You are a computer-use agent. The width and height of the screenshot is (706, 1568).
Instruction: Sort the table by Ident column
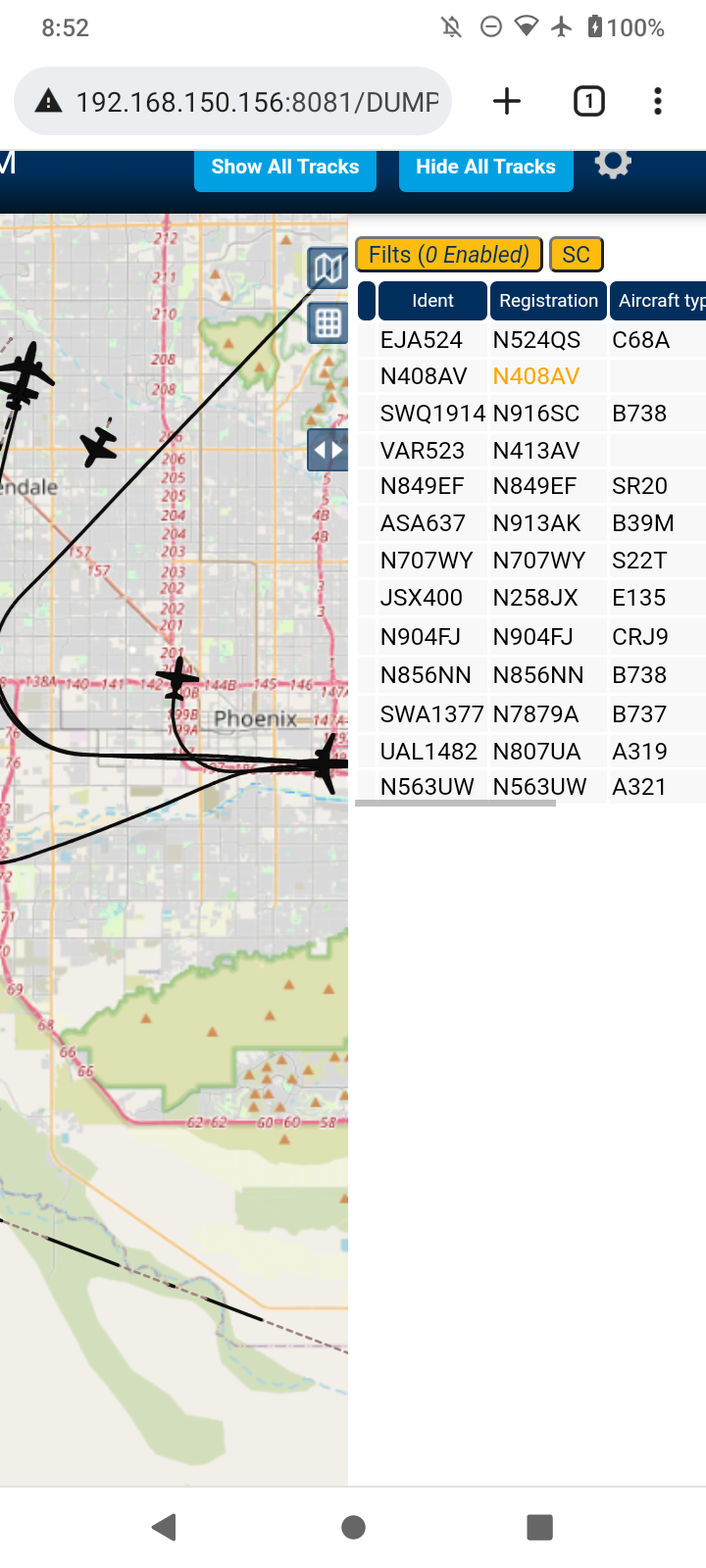pyautogui.click(x=432, y=301)
